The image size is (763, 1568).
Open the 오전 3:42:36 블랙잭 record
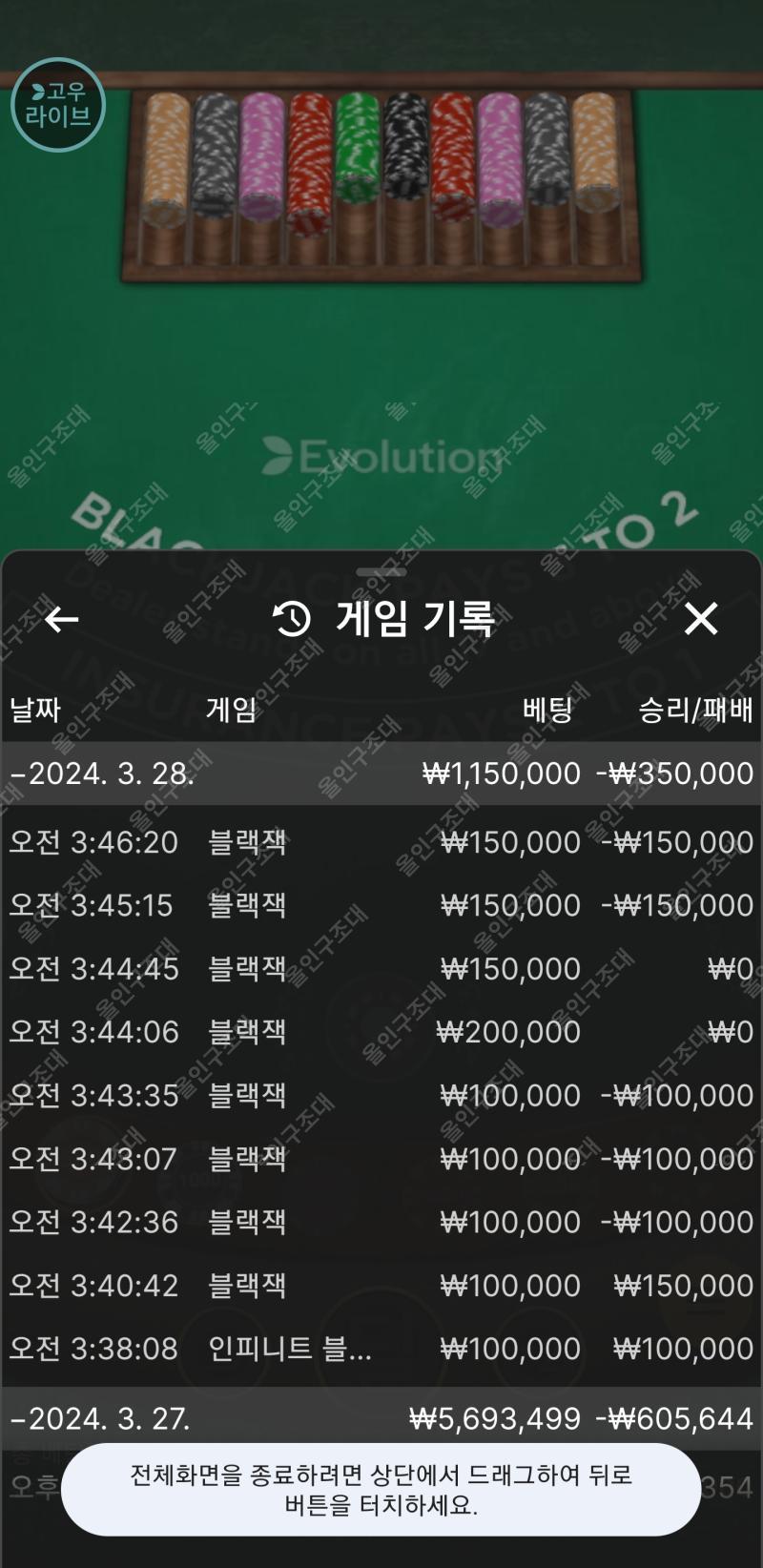(381, 1222)
